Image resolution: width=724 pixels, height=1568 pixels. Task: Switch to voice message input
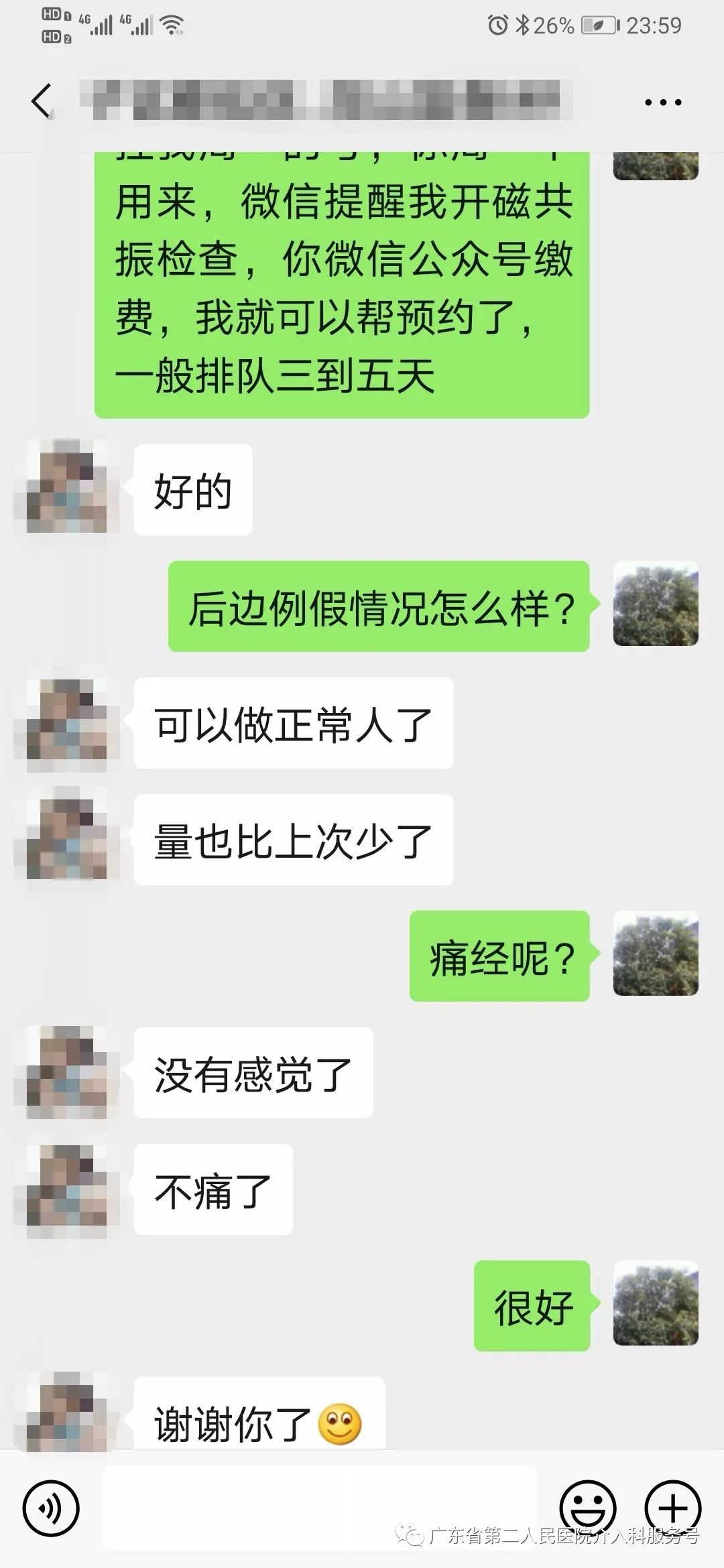tap(51, 1508)
